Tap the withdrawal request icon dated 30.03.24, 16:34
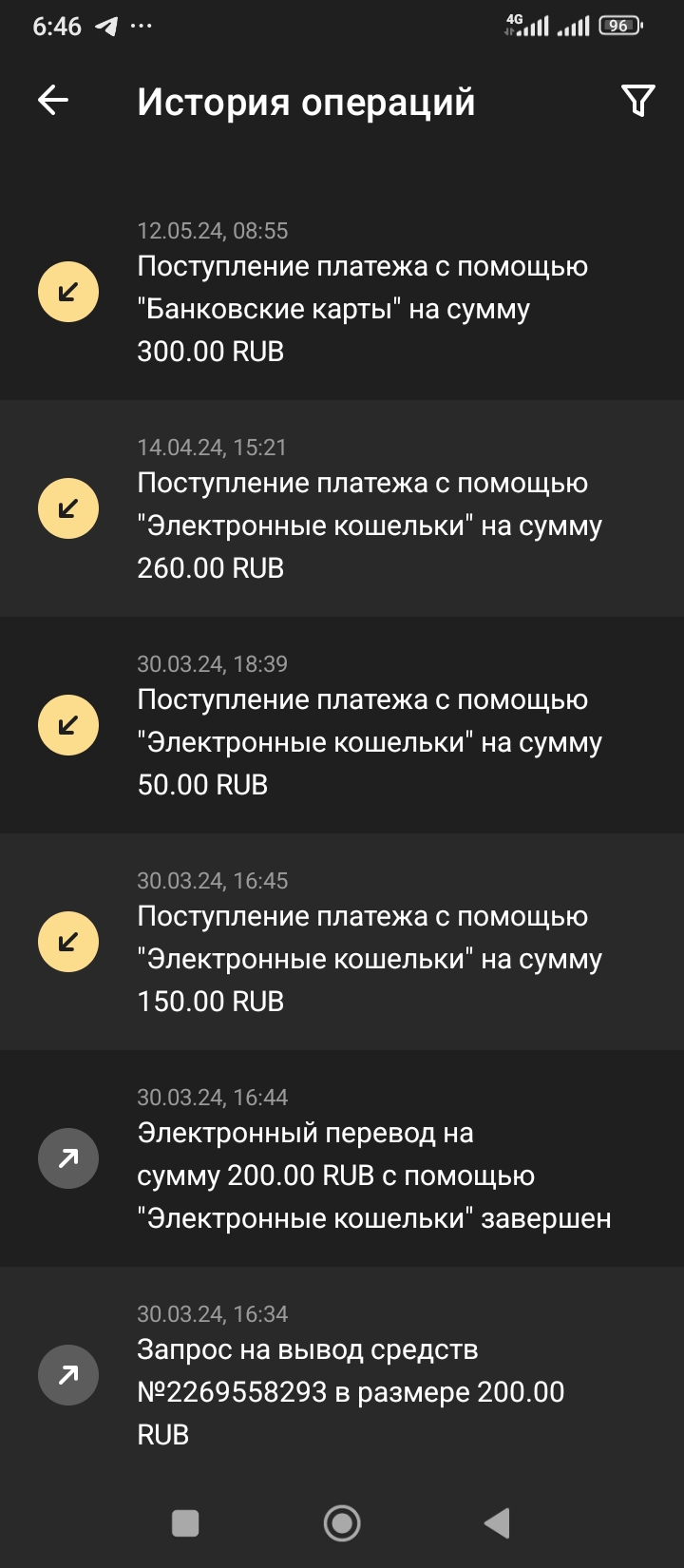 pyautogui.click(x=66, y=1374)
